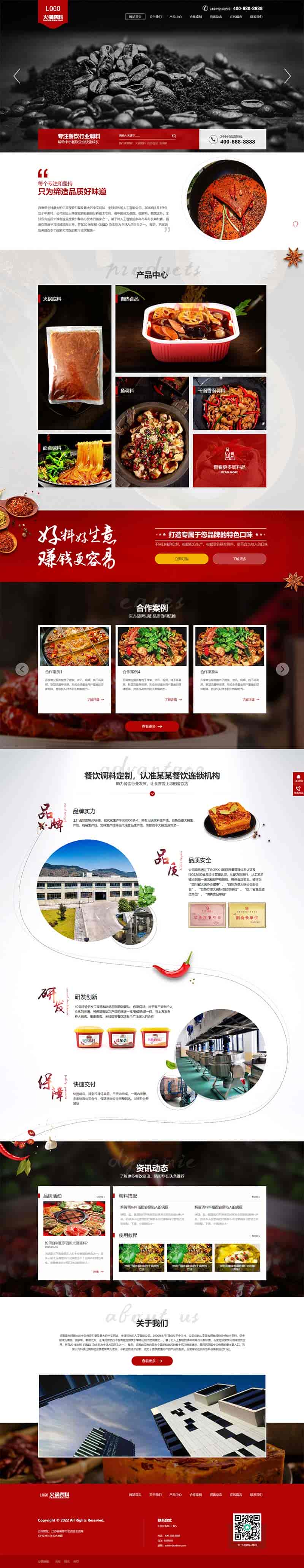Open the 关于我们 item in the top navigation

coord(155,17)
